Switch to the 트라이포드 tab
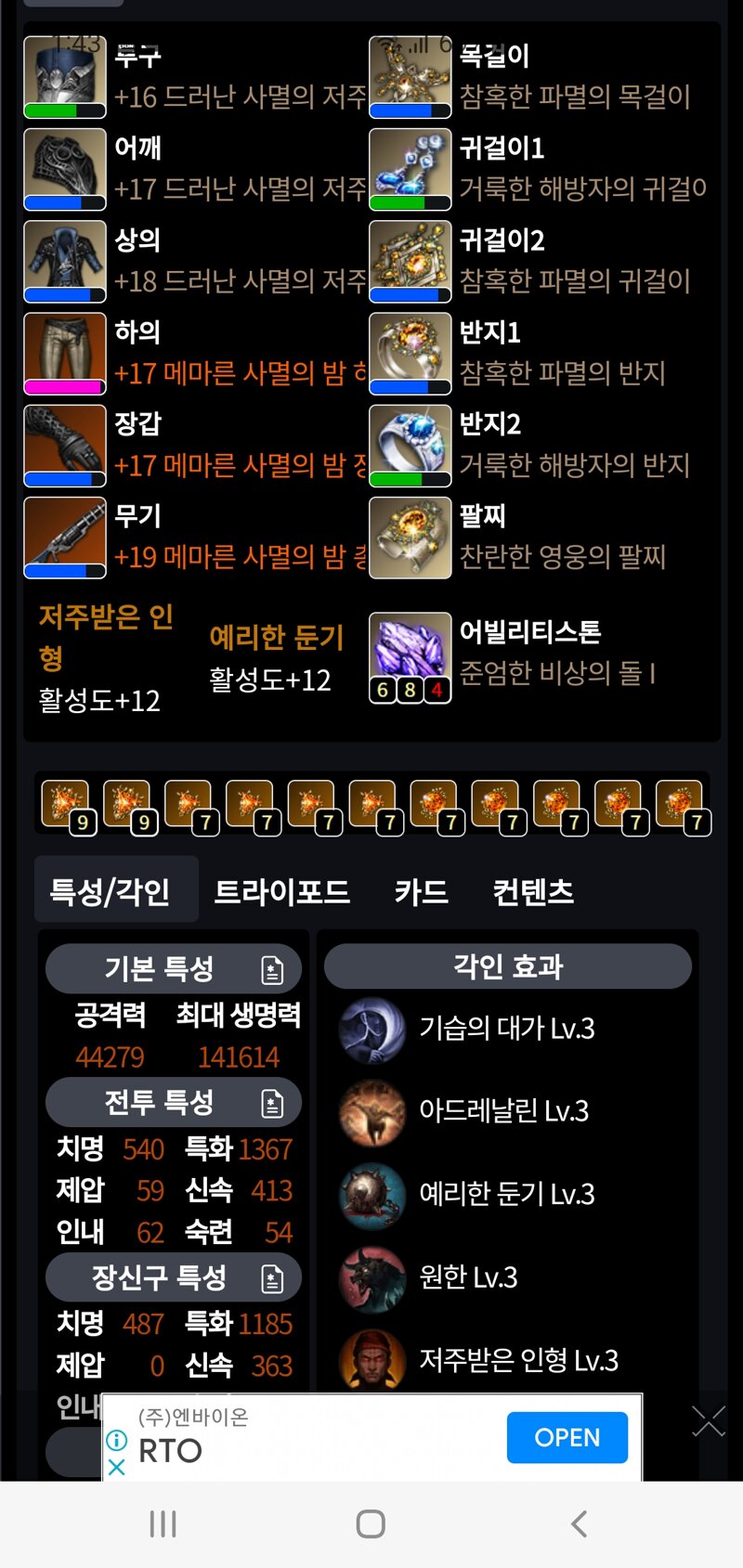 tap(281, 892)
